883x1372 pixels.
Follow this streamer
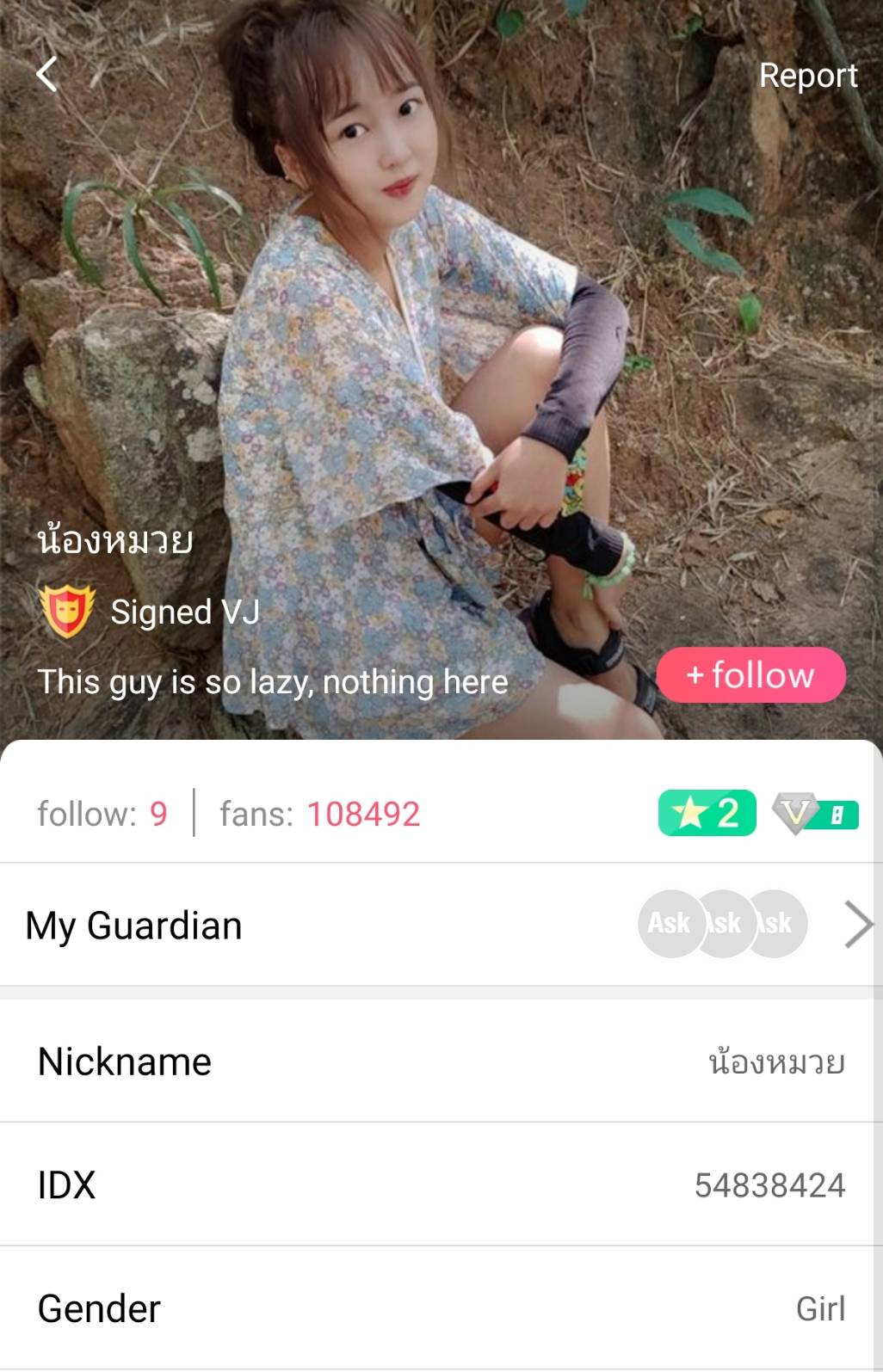[x=750, y=675]
